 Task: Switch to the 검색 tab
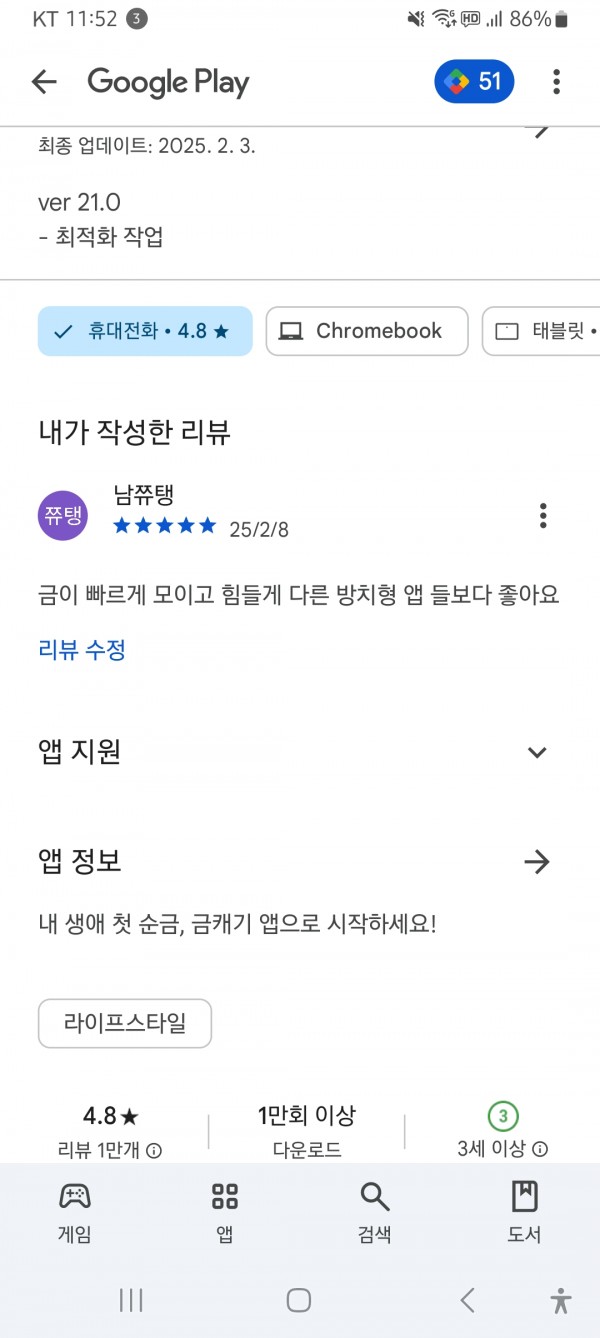(x=374, y=1212)
